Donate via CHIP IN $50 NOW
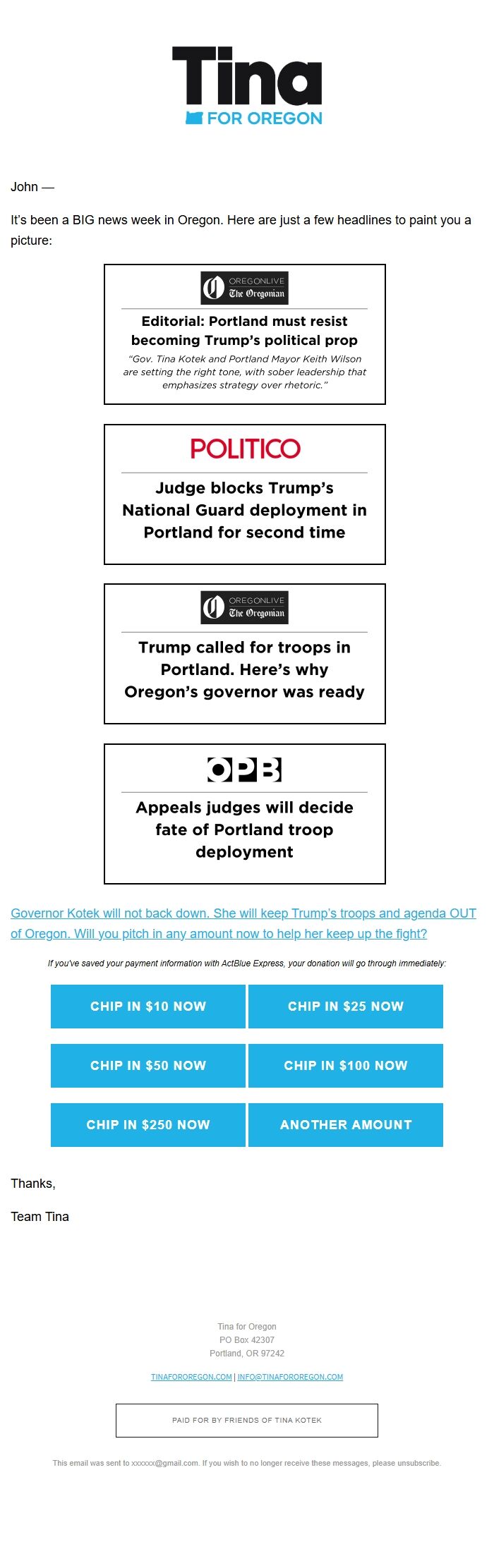The width and height of the screenshot is (494, 1568). pos(148,1066)
